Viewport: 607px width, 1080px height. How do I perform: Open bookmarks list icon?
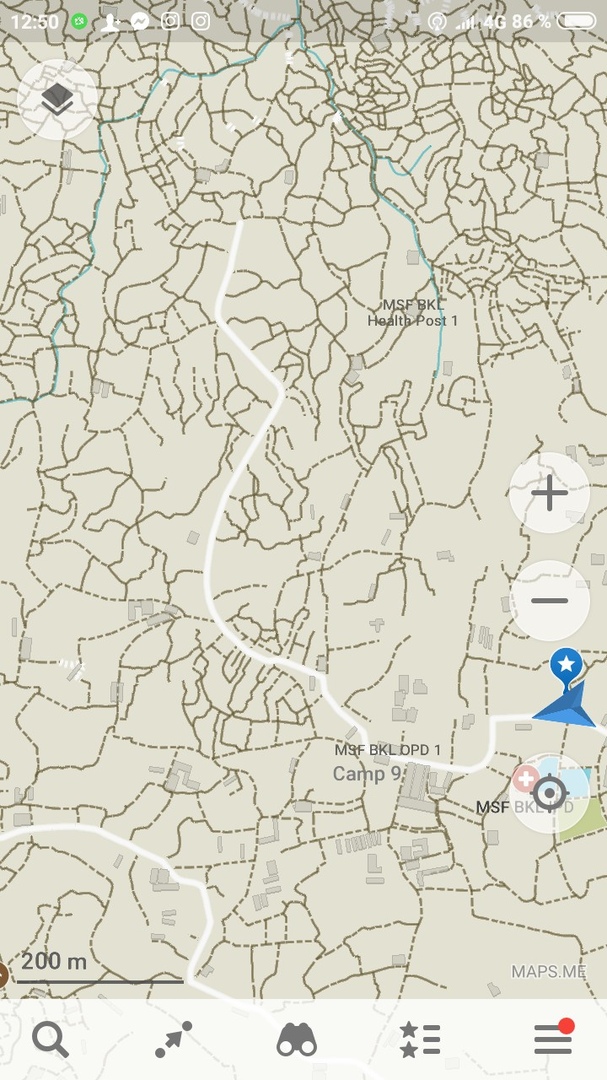click(x=419, y=1040)
